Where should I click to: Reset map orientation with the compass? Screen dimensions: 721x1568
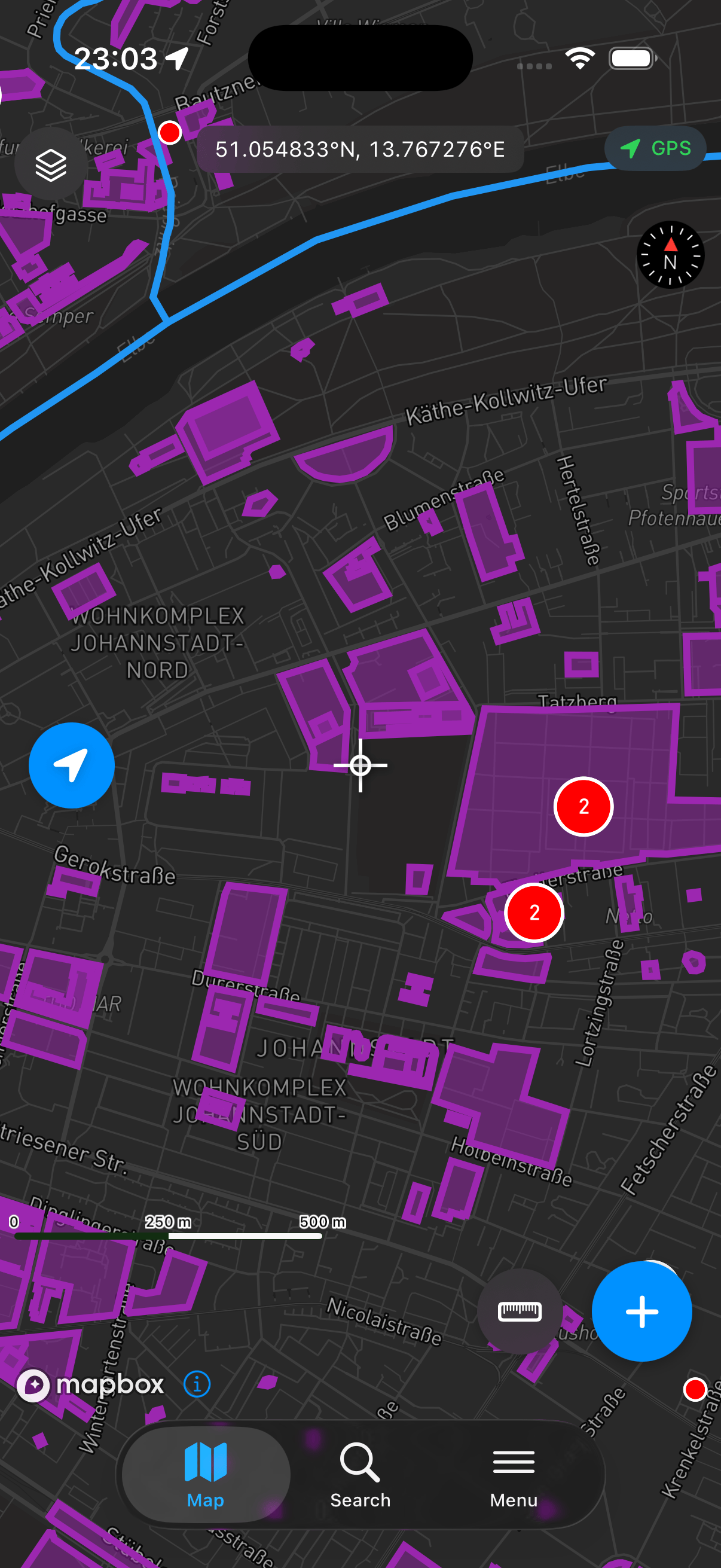point(670,254)
